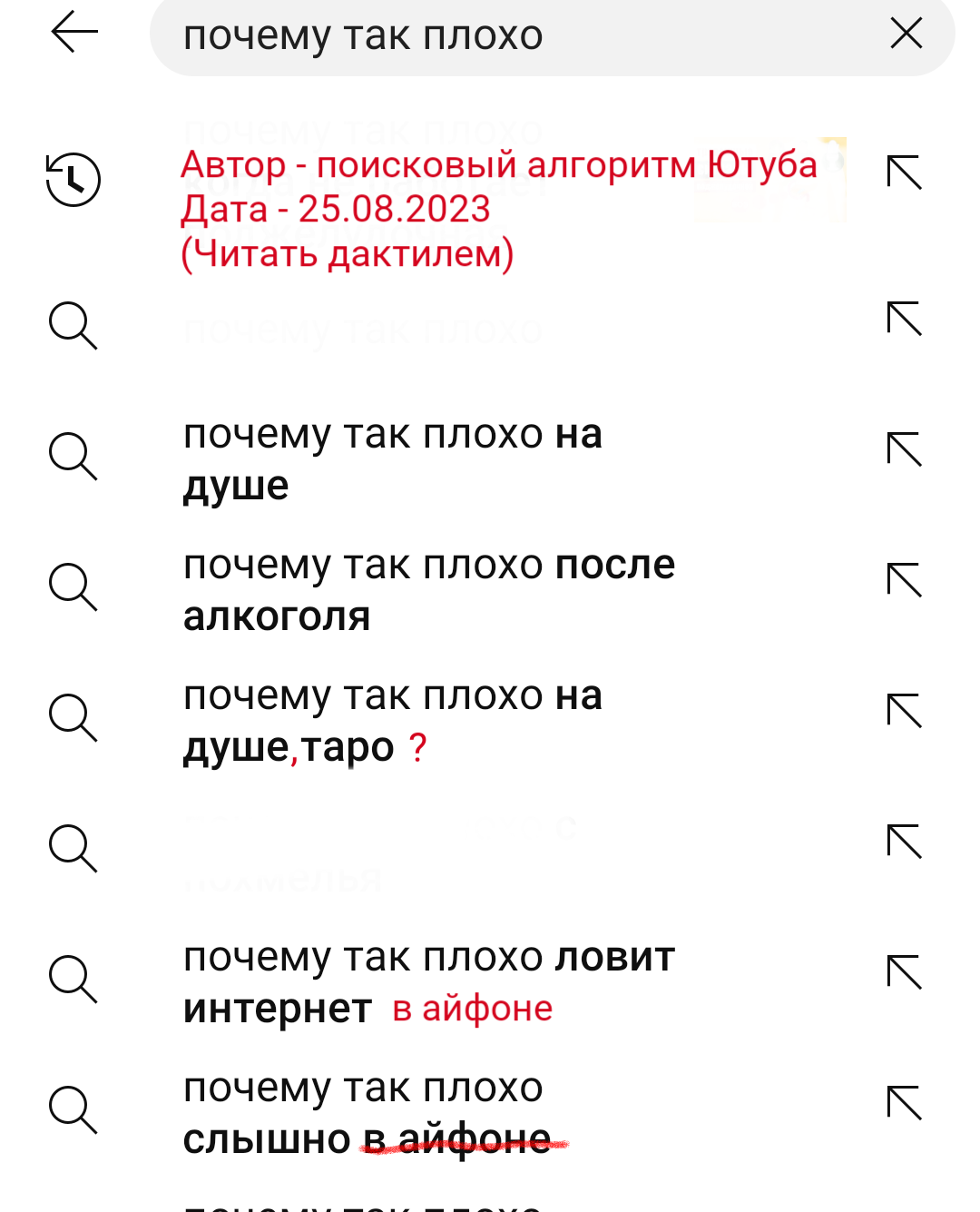Clear the search query text

coord(906,34)
